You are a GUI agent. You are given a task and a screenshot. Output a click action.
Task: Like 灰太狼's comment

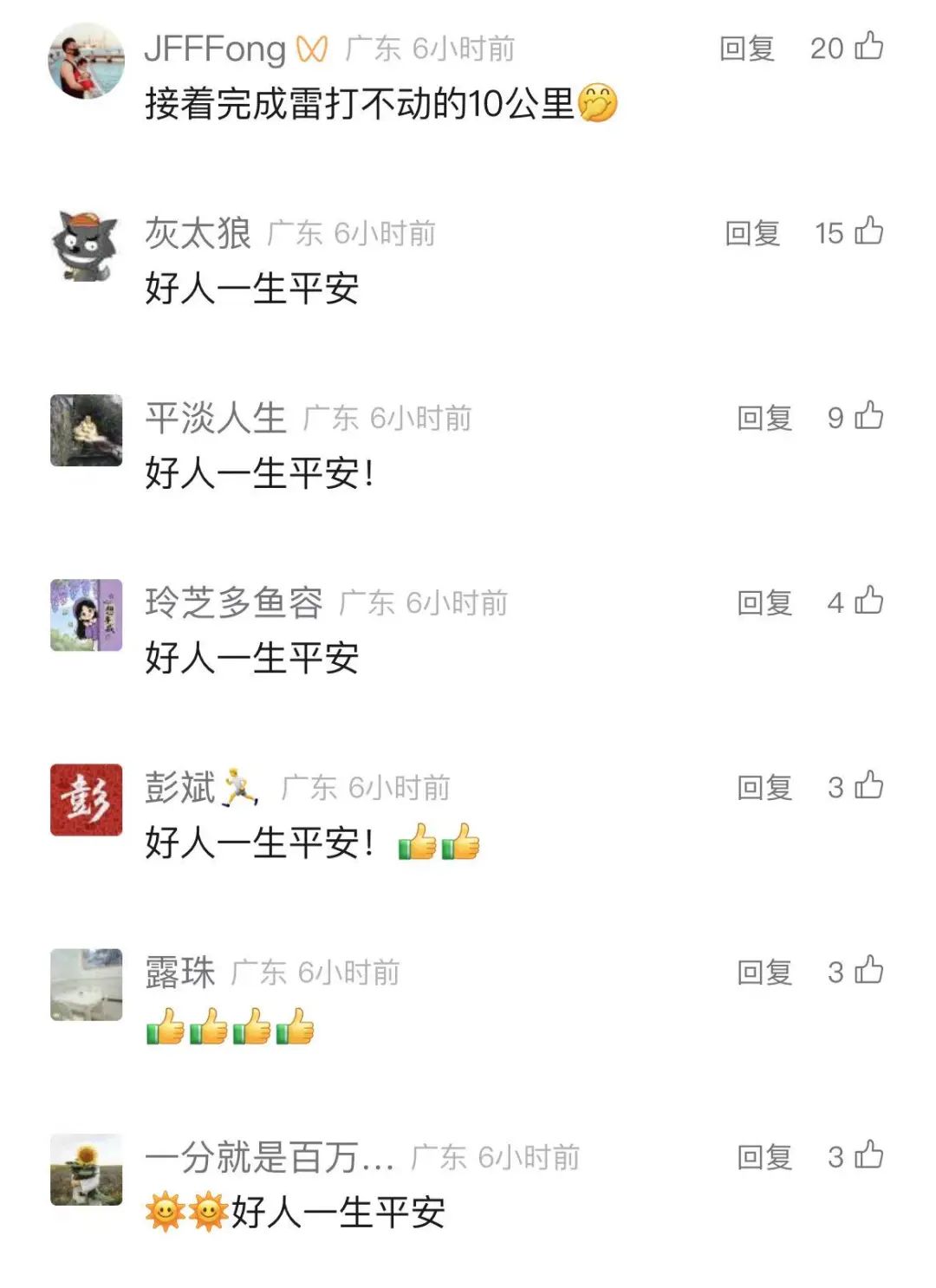pos(868,231)
